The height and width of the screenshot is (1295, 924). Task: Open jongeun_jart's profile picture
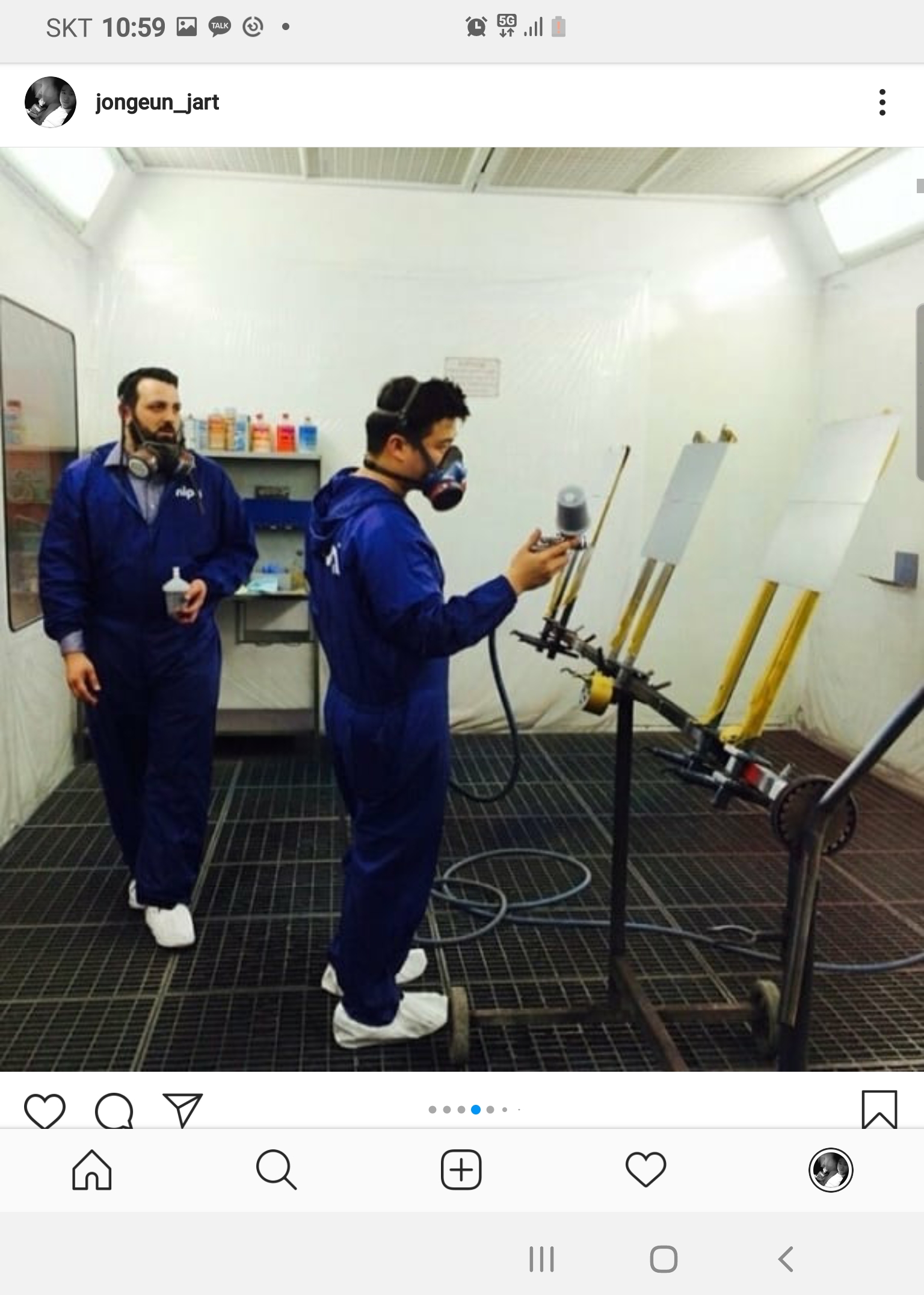51,102
